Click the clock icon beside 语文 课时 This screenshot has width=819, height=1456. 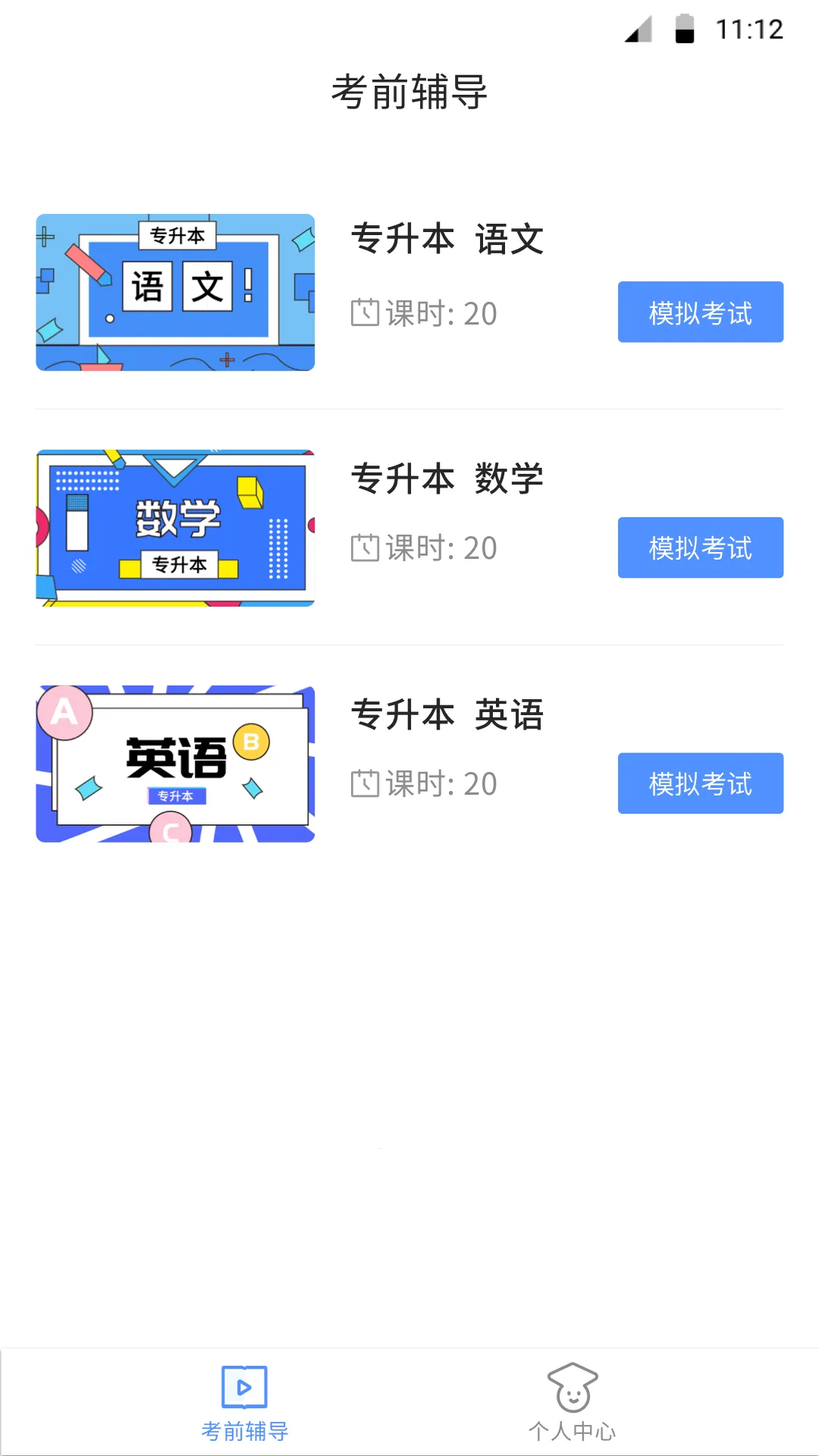[366, 312]
